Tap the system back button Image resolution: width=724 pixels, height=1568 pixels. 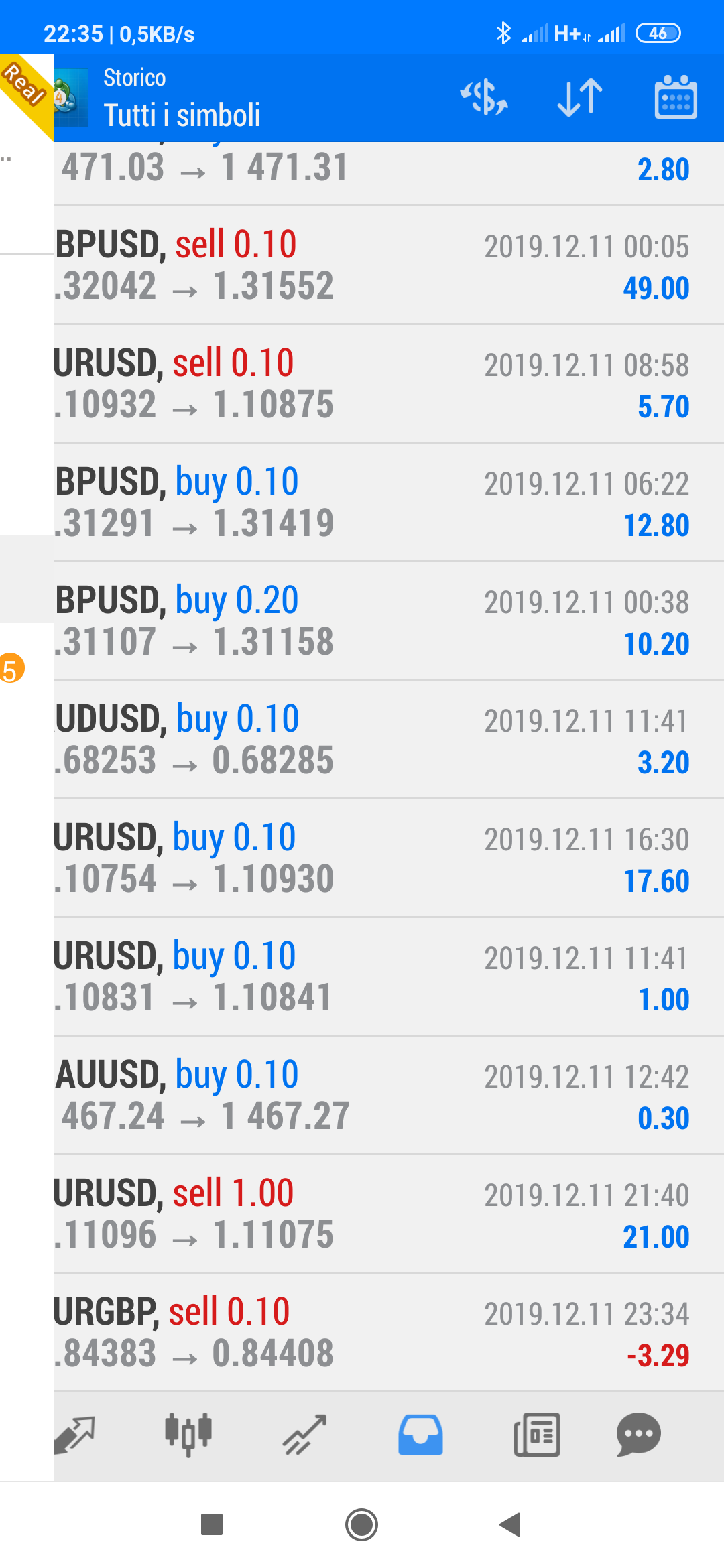(x=511, y=1524)
